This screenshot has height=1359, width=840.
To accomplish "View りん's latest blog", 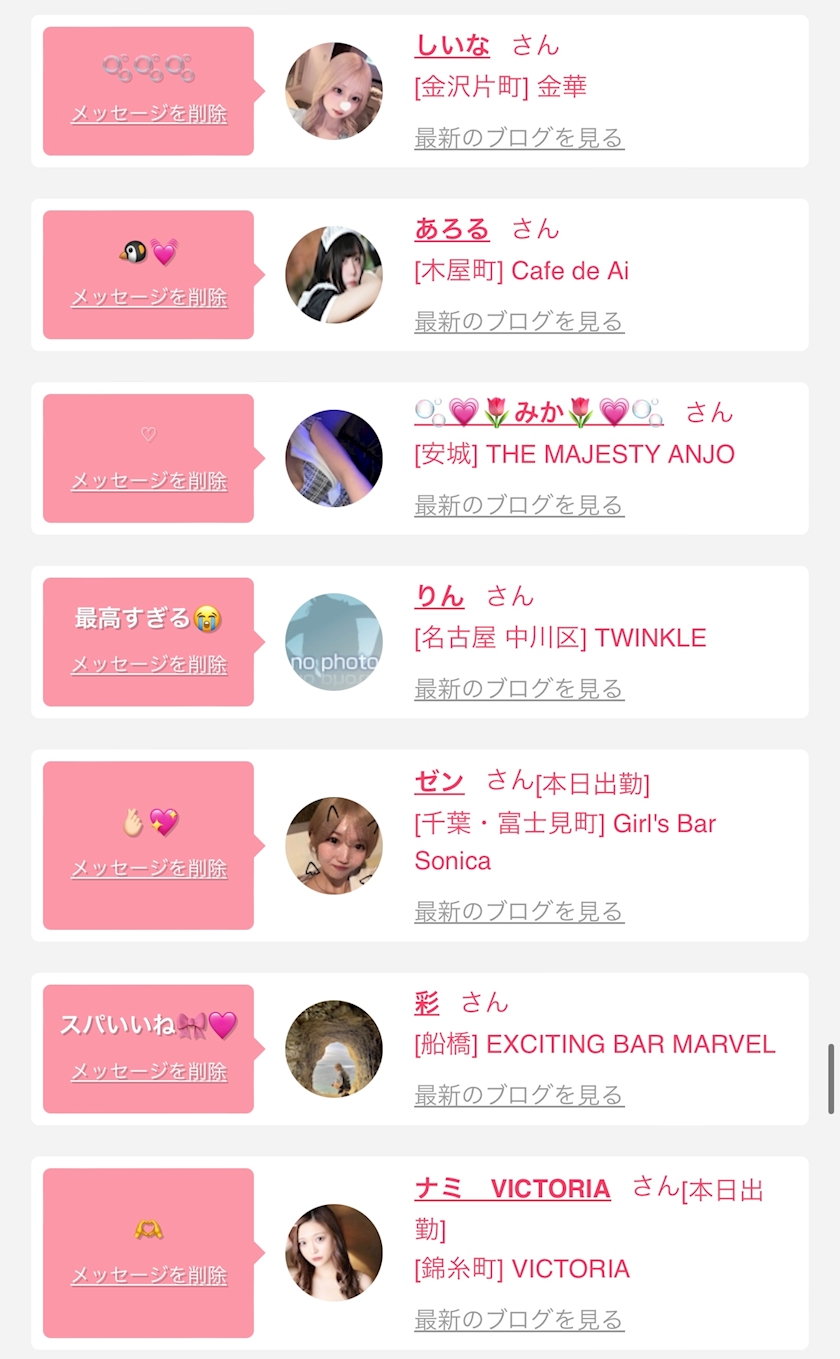I will coord(519,689).
